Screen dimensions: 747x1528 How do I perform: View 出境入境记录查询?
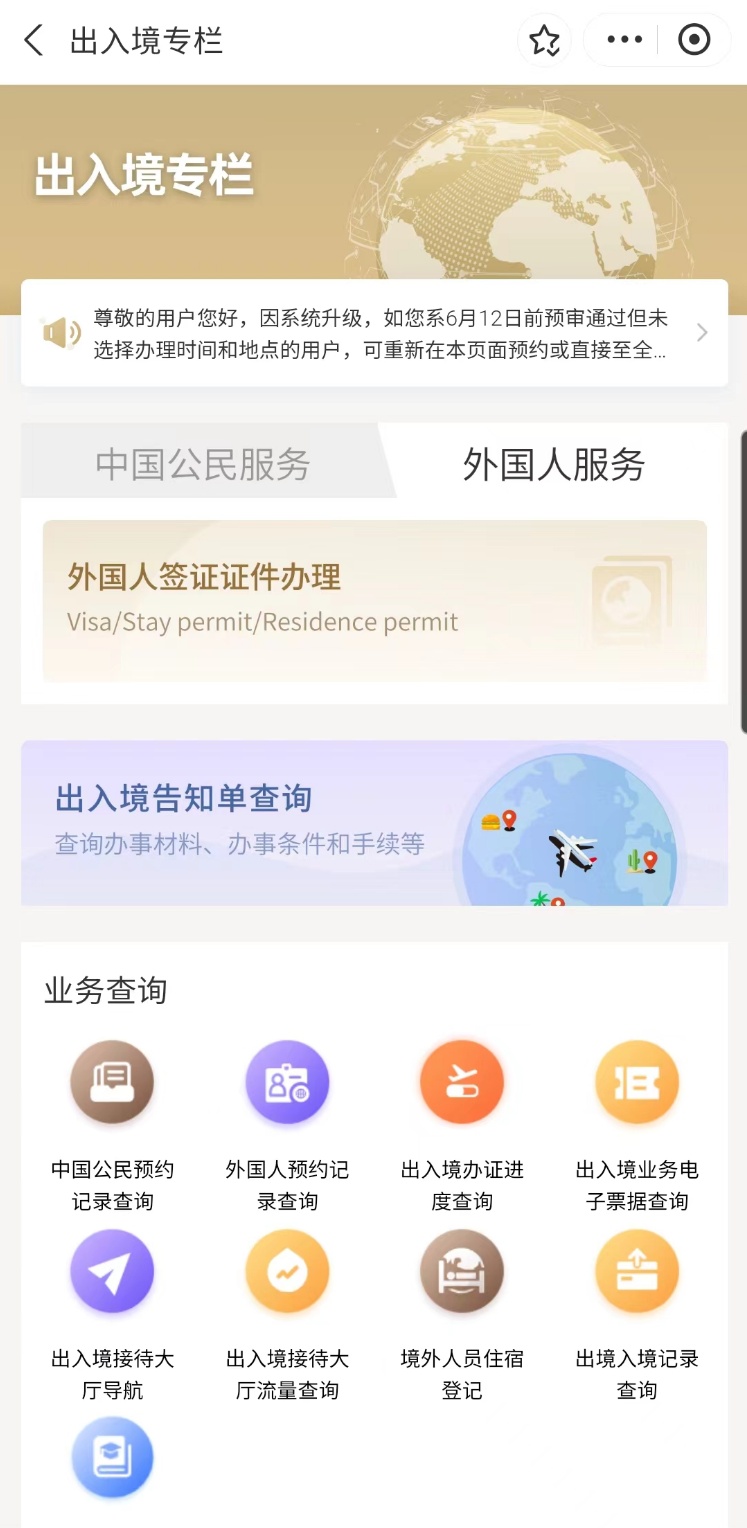point(637,1272)
